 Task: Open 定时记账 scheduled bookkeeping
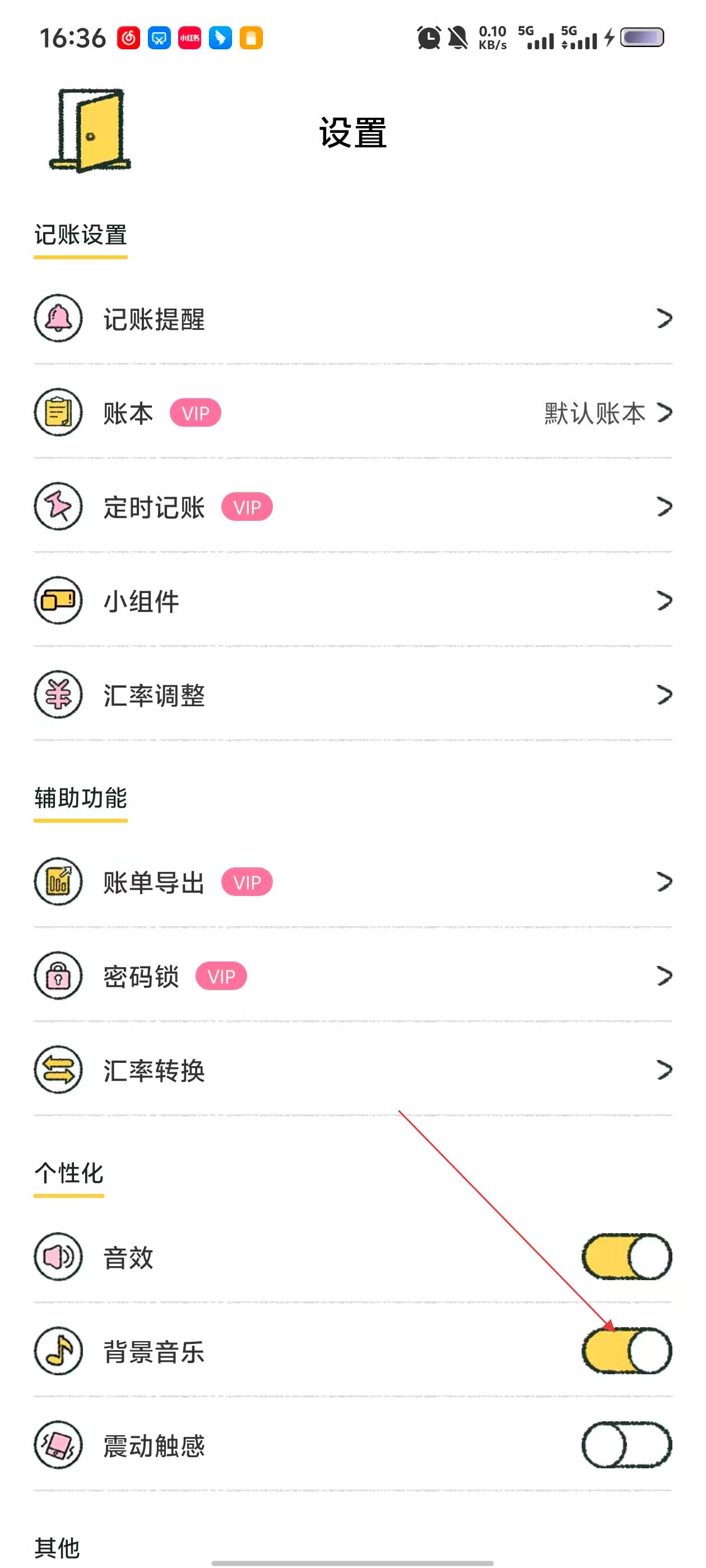pyautogui.click(x=352, y=507)
